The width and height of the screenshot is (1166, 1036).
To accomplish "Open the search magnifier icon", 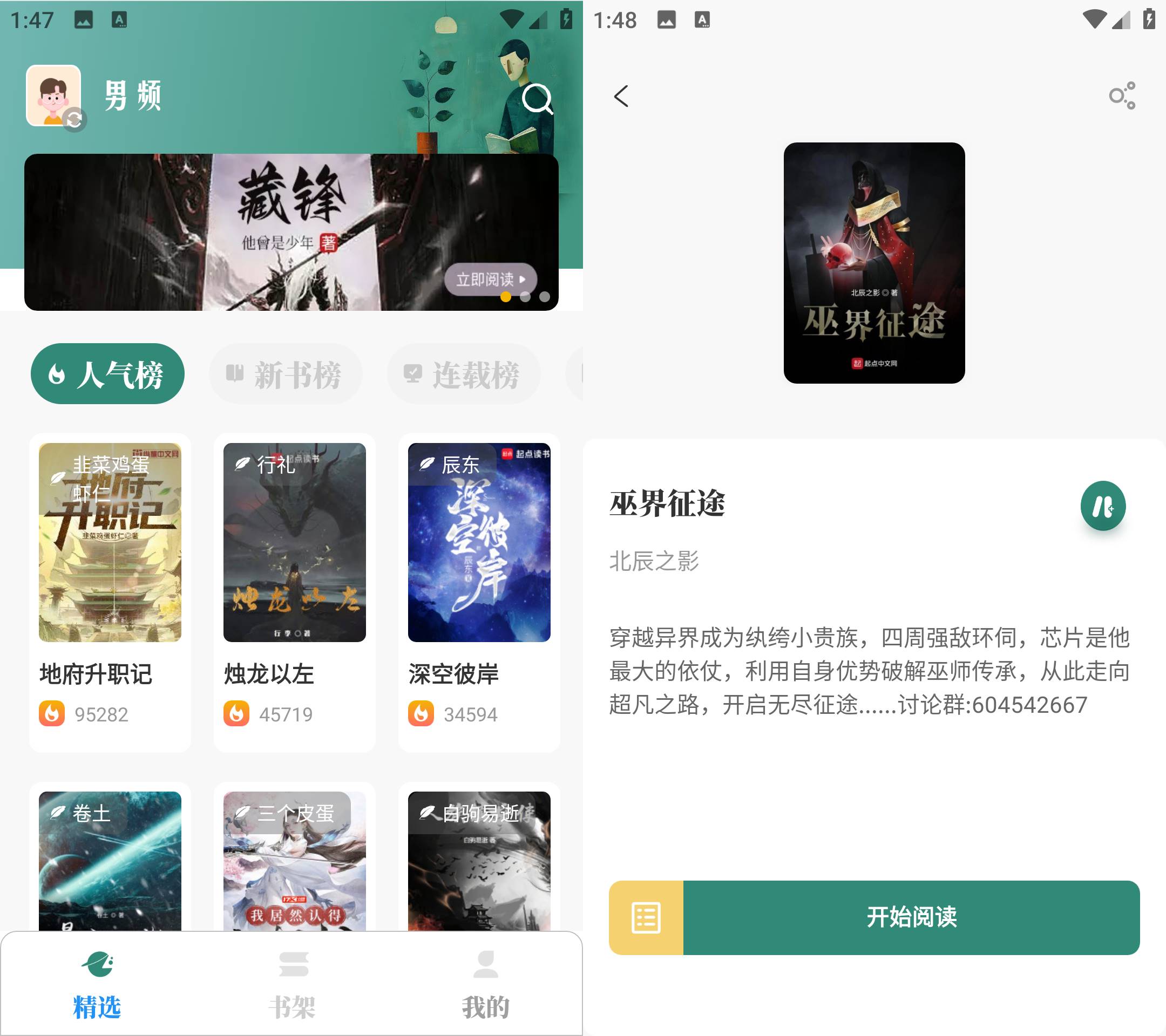I will coord(537,99).
